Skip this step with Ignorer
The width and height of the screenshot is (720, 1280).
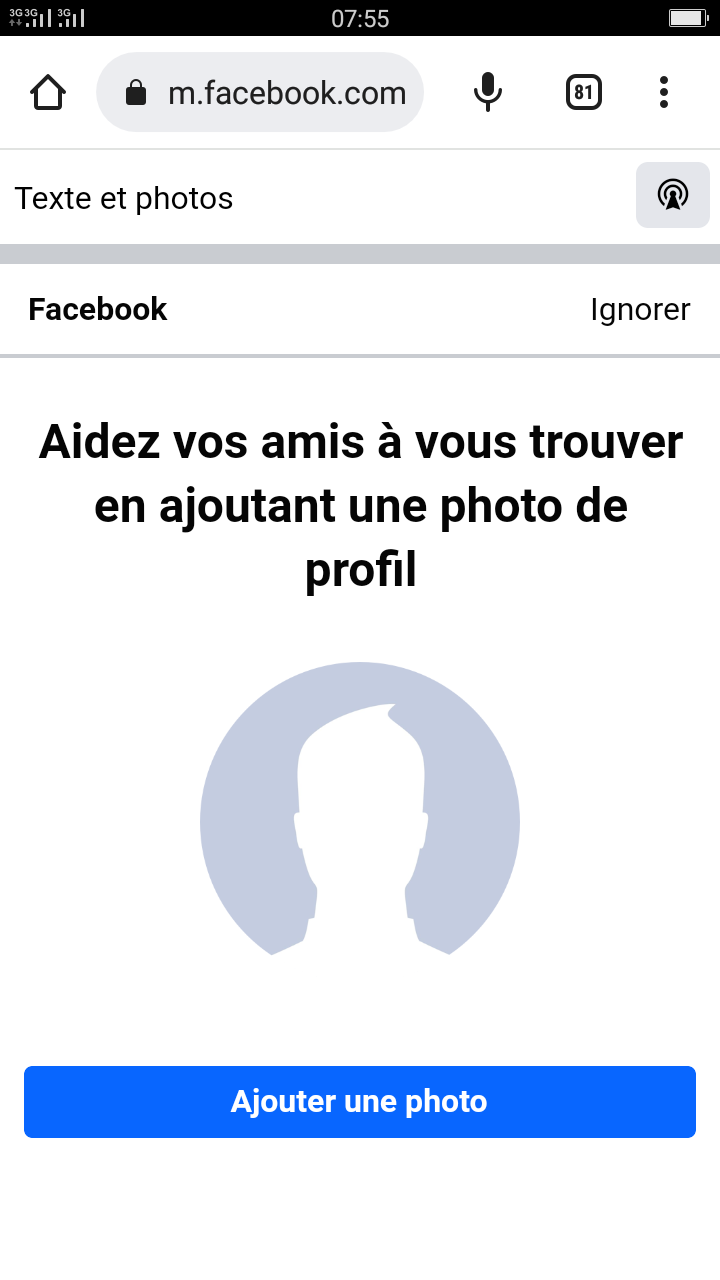(x=640, y=309)
